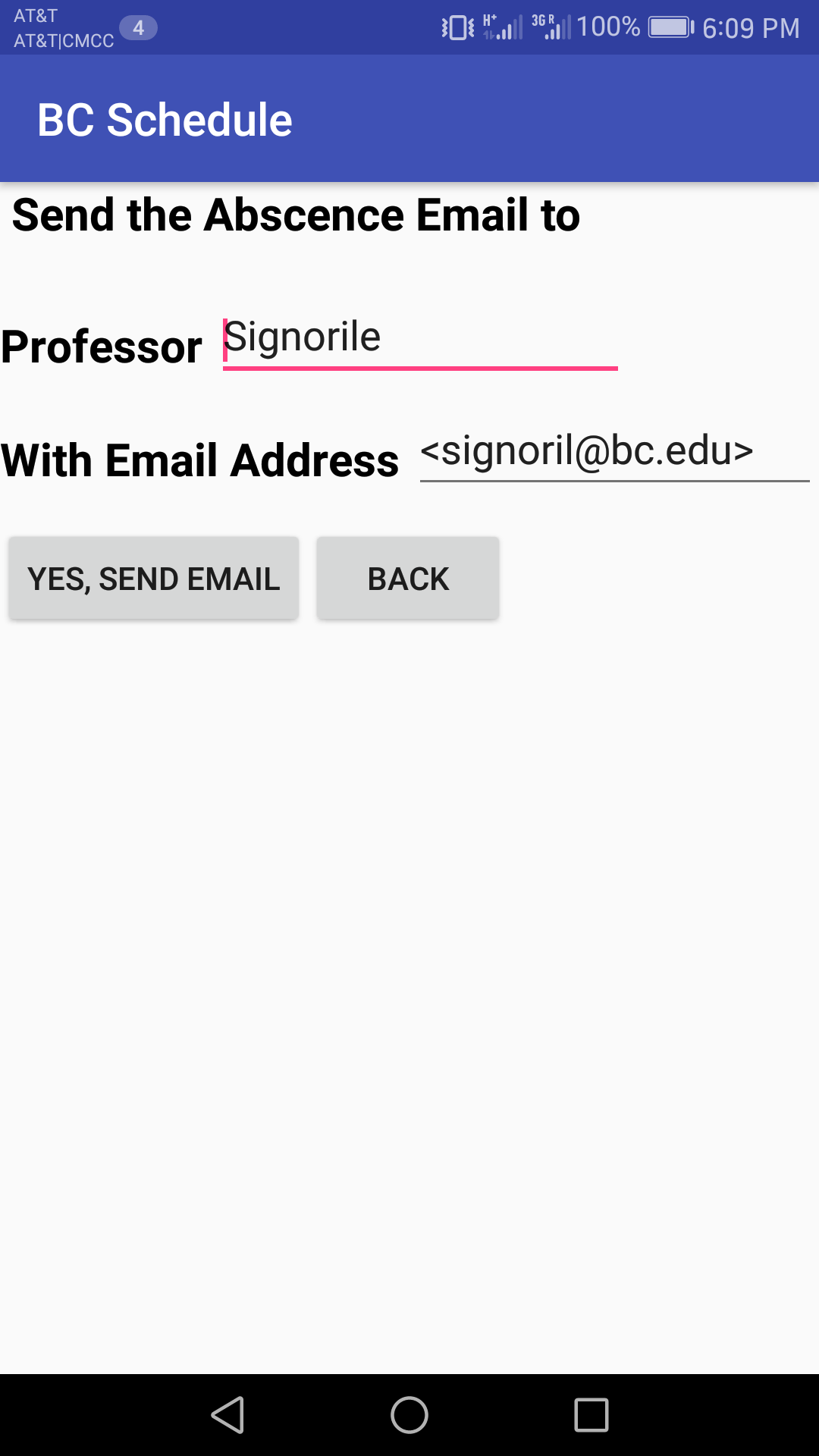Edit the email address field
The image size is (819, 1456).
point(614,452)
